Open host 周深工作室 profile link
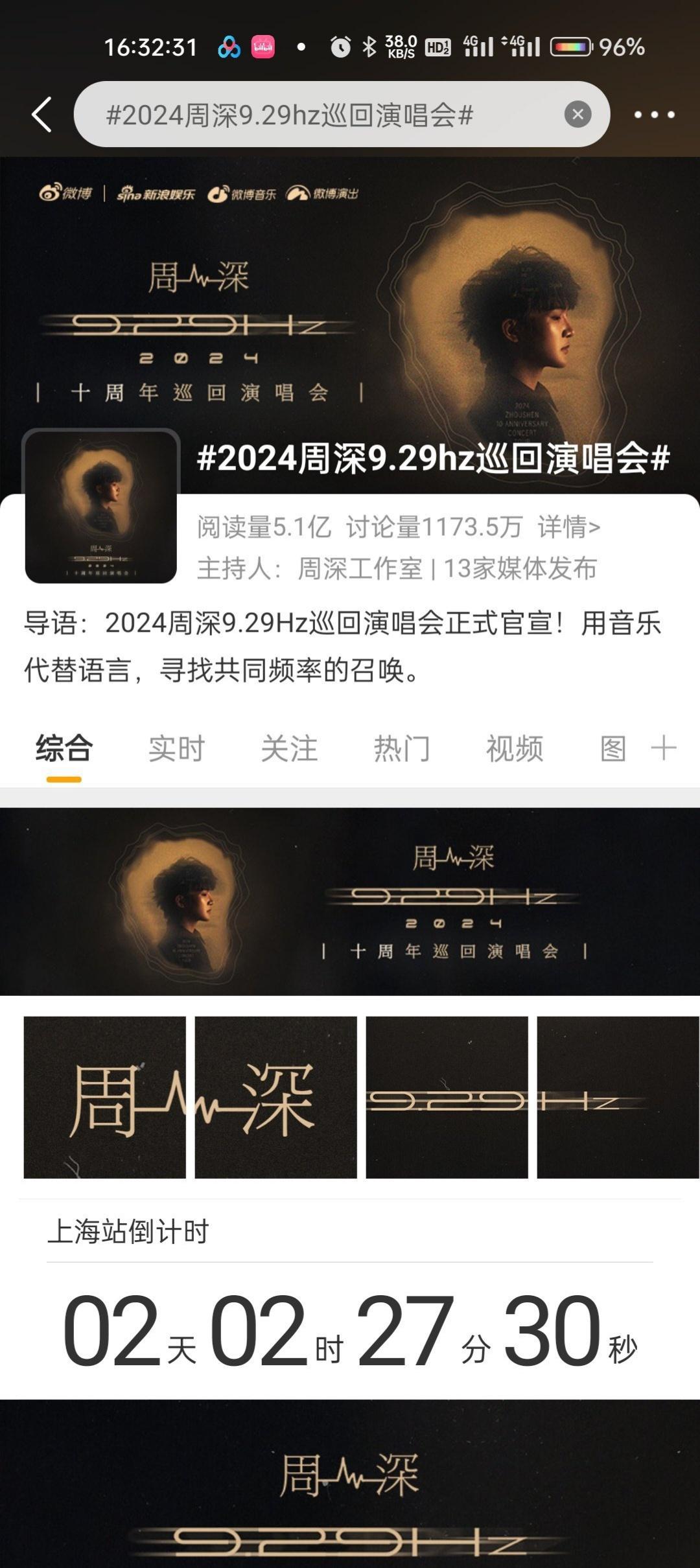 pos(360,568)
